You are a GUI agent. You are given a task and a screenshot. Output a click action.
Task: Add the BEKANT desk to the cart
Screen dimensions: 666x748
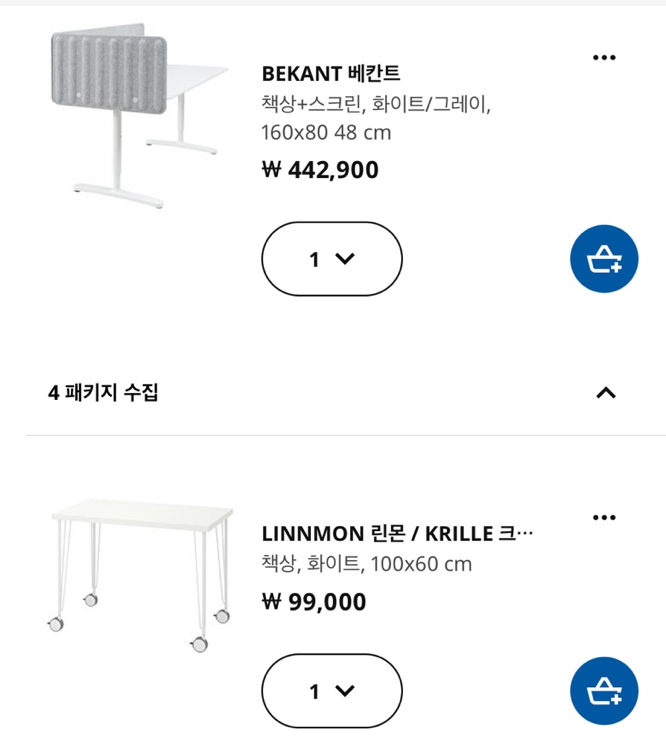coord(604,260)
